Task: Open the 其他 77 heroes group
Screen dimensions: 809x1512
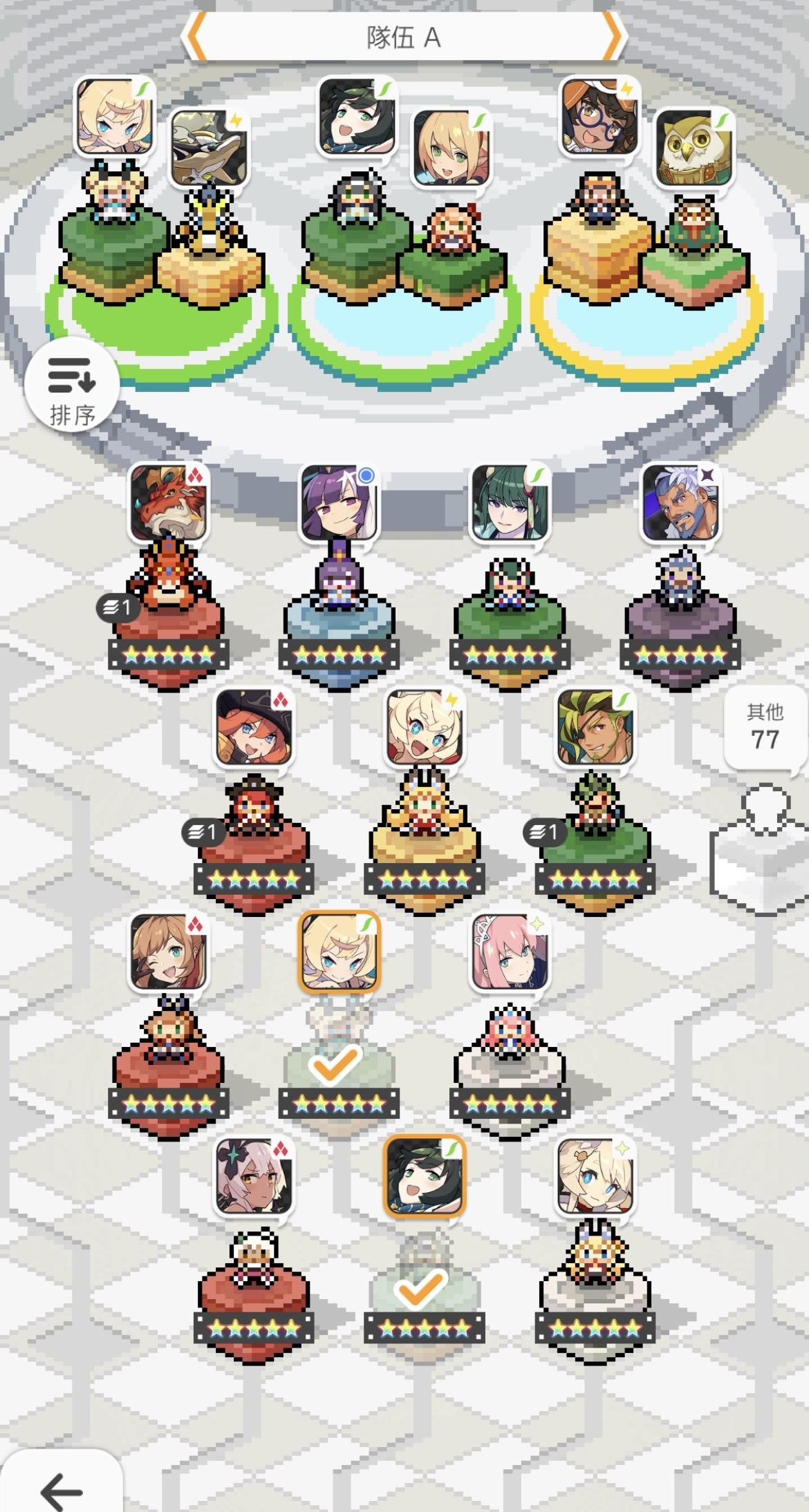Action: tap(764, 729)
